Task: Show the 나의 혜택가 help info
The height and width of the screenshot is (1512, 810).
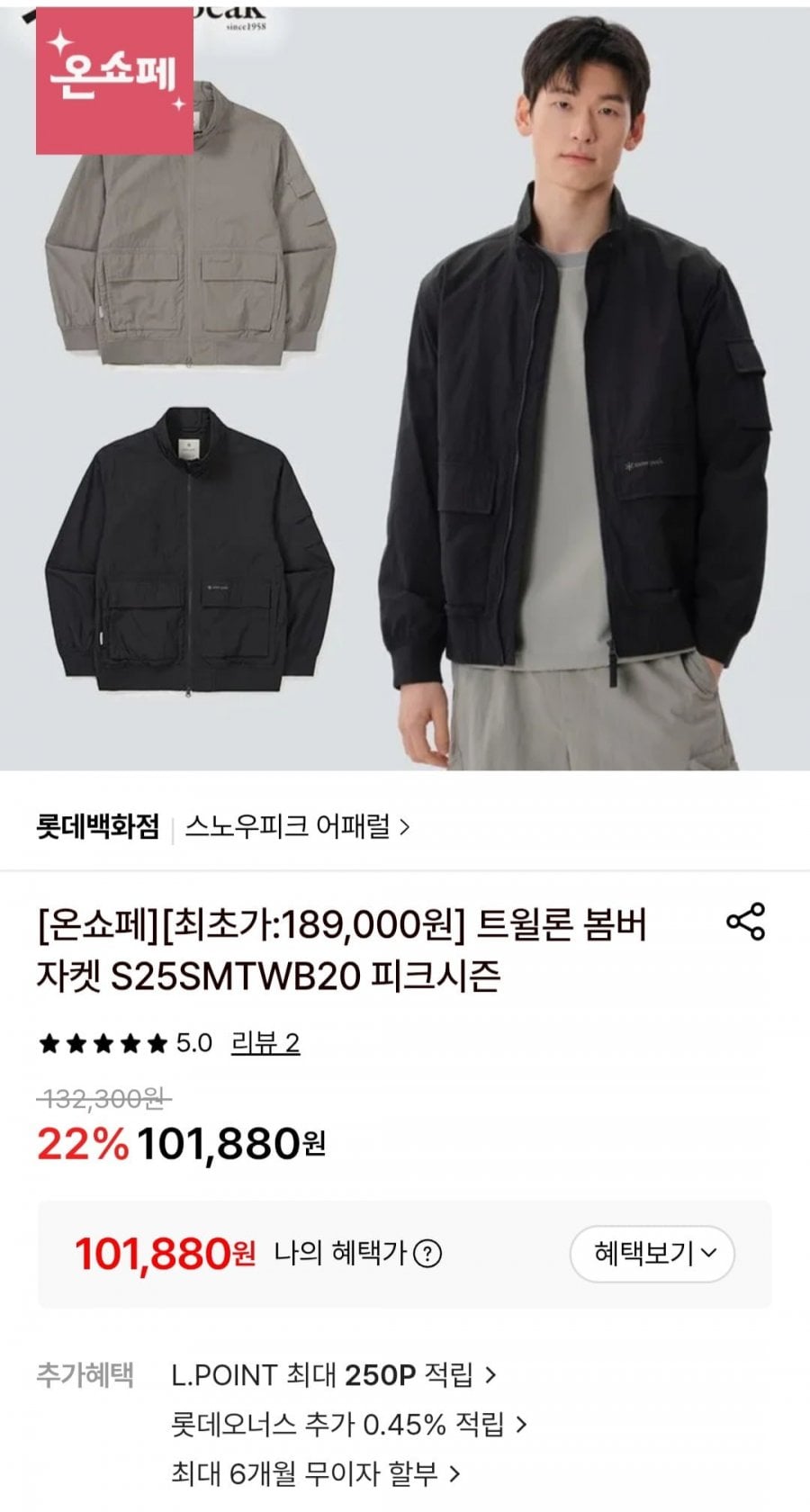Action: pos(427,1253)
